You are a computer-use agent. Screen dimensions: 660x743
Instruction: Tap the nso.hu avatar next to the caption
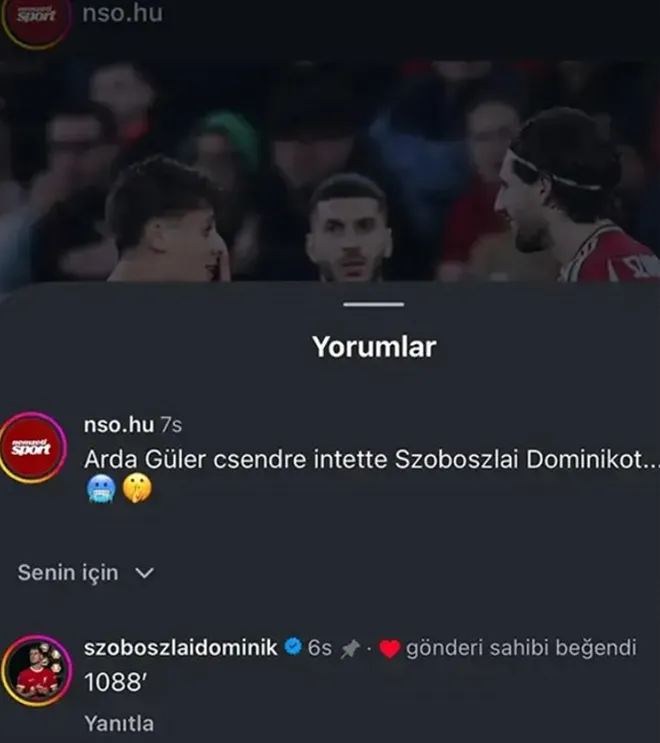33,447
